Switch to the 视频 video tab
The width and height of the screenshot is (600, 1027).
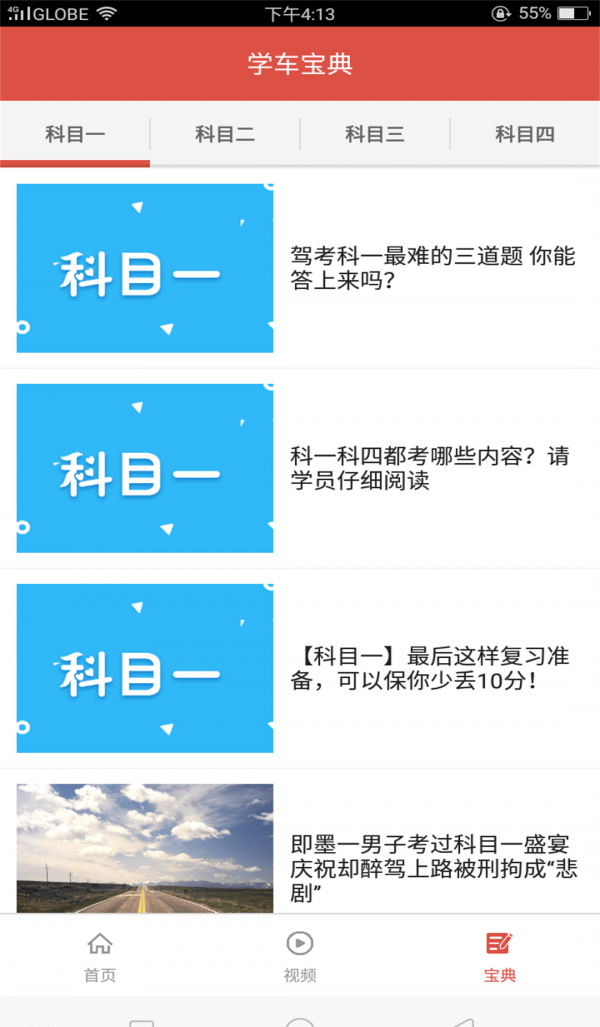point(300,957)
